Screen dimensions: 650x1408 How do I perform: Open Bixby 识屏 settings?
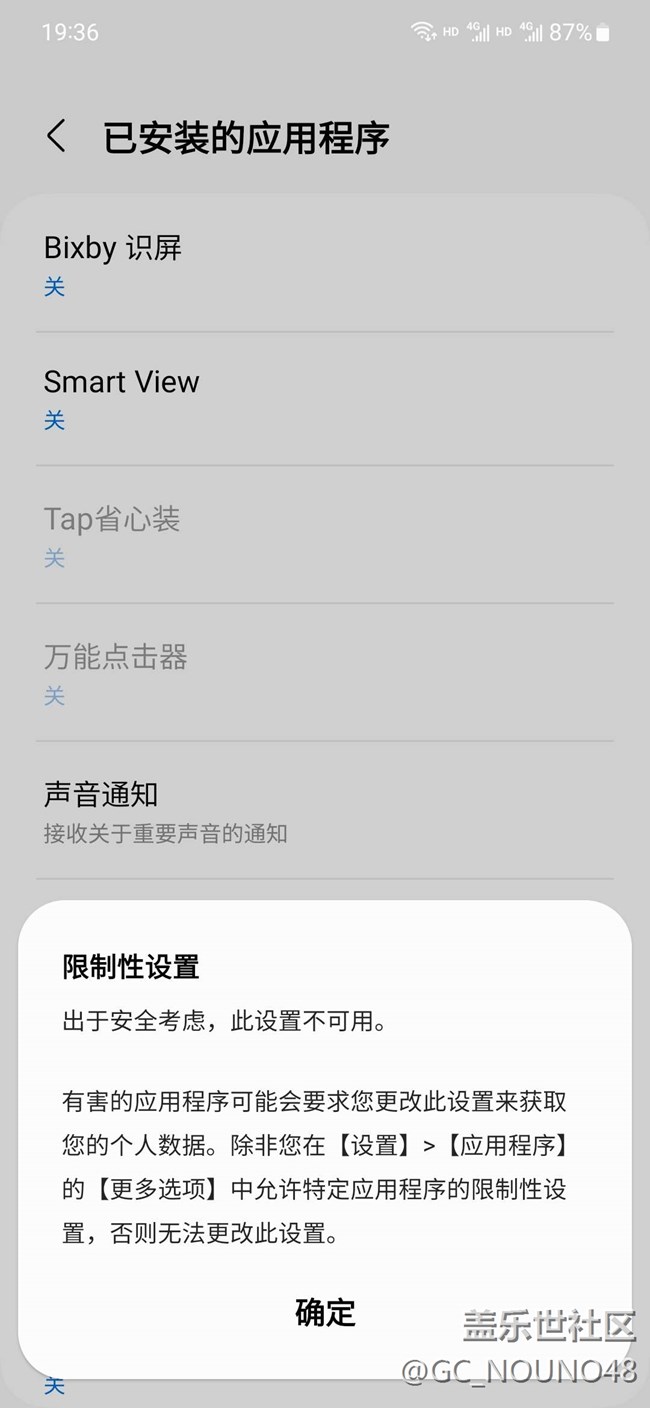click(x=325, y=265)
